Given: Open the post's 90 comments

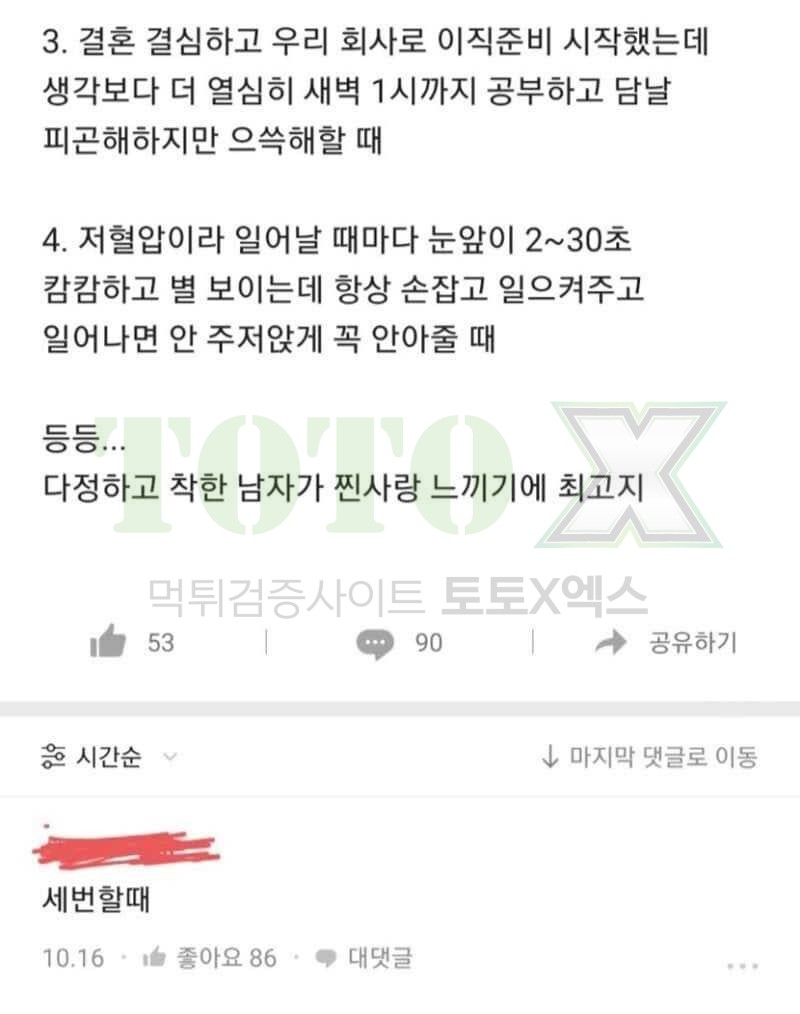Looking at the screenshot, I should pyautogui.click(x=400, y=643).
